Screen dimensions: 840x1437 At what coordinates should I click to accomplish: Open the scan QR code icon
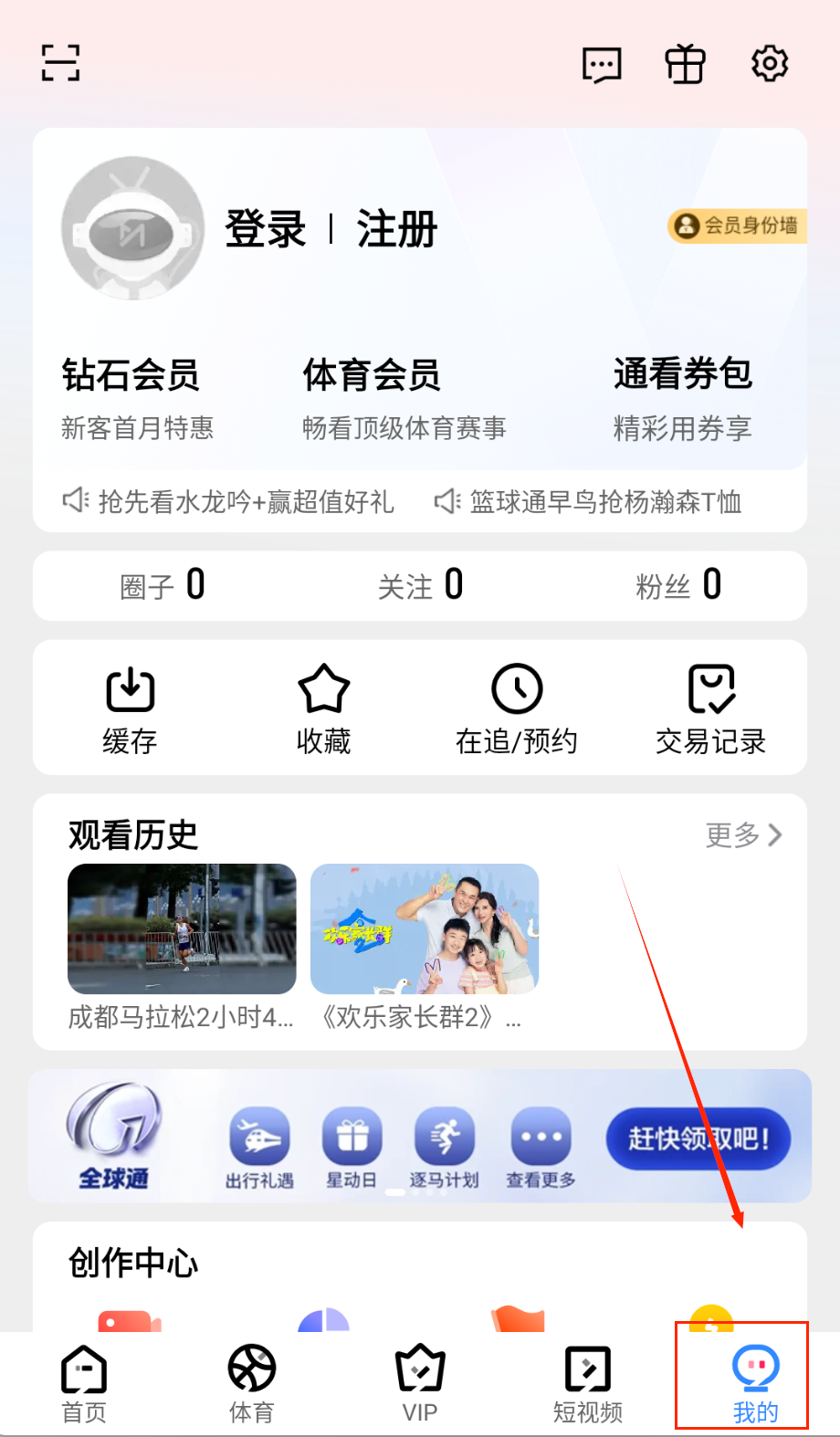pyautogui.click(x=61, y=63)
